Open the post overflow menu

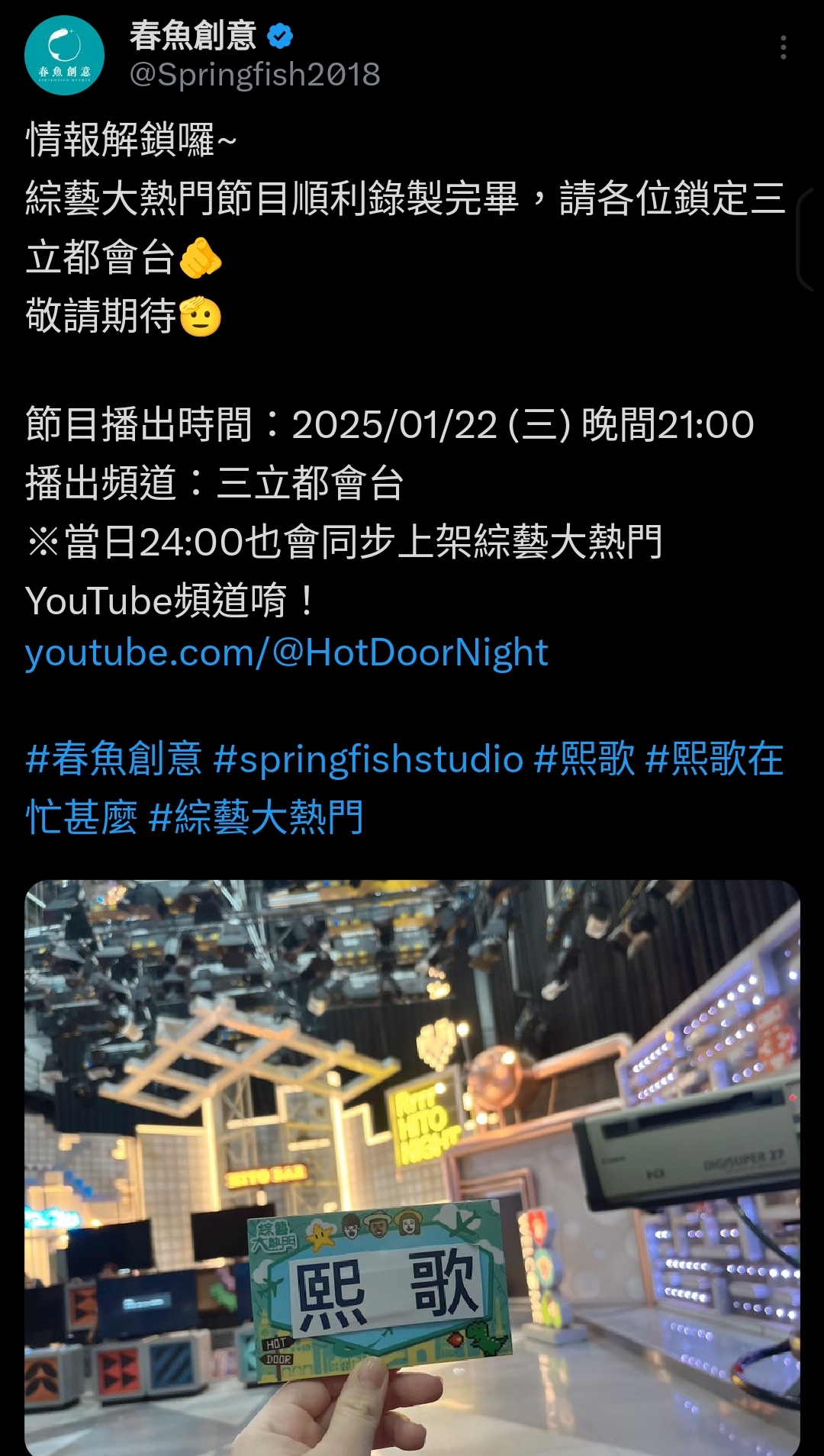click(x=783, y=47)
